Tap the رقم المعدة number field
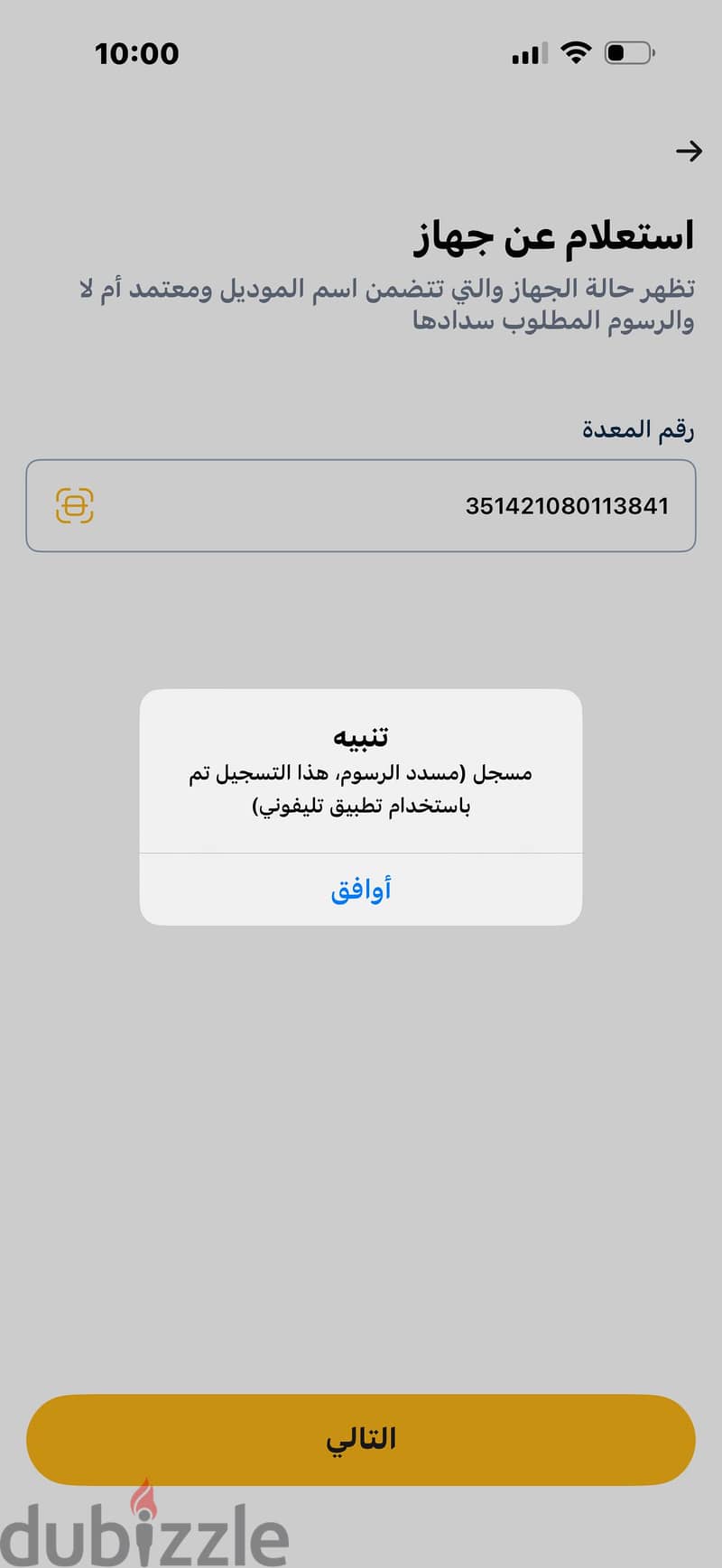 coord(361,505)
